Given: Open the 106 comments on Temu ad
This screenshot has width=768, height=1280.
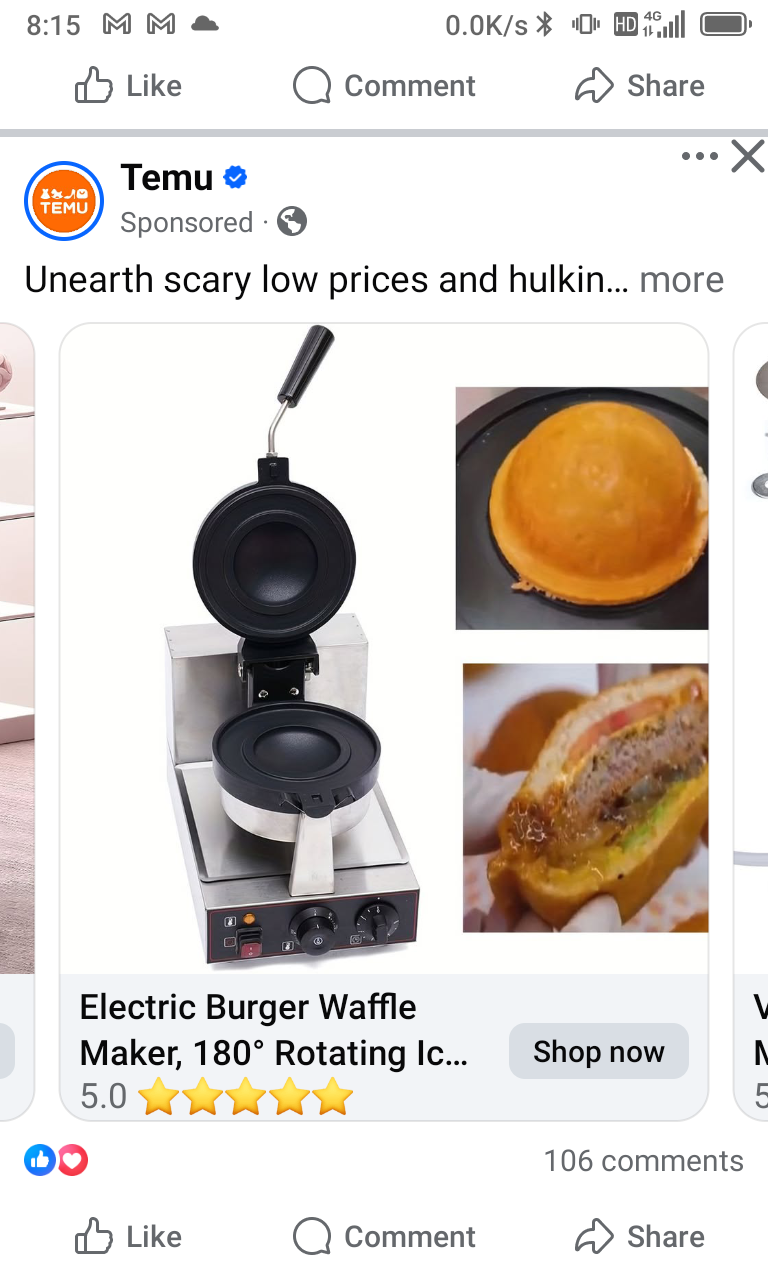Looking at the screenshot, I should pyautogui.click(x=643, y=1160).
